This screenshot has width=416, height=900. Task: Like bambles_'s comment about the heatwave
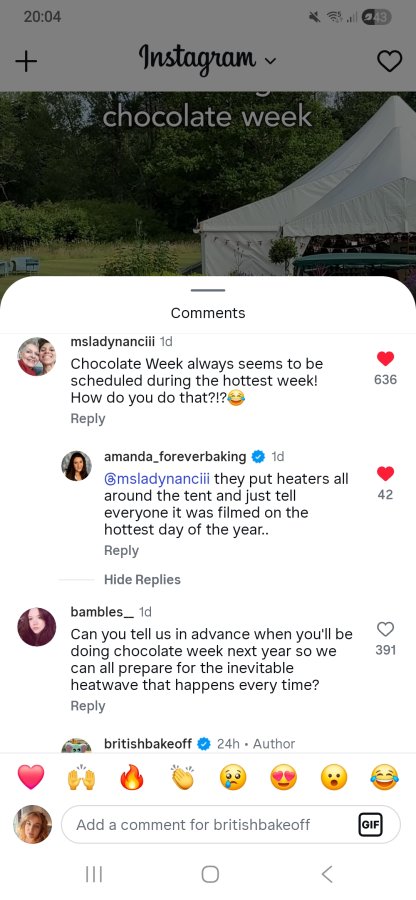(x=385, y=630)
